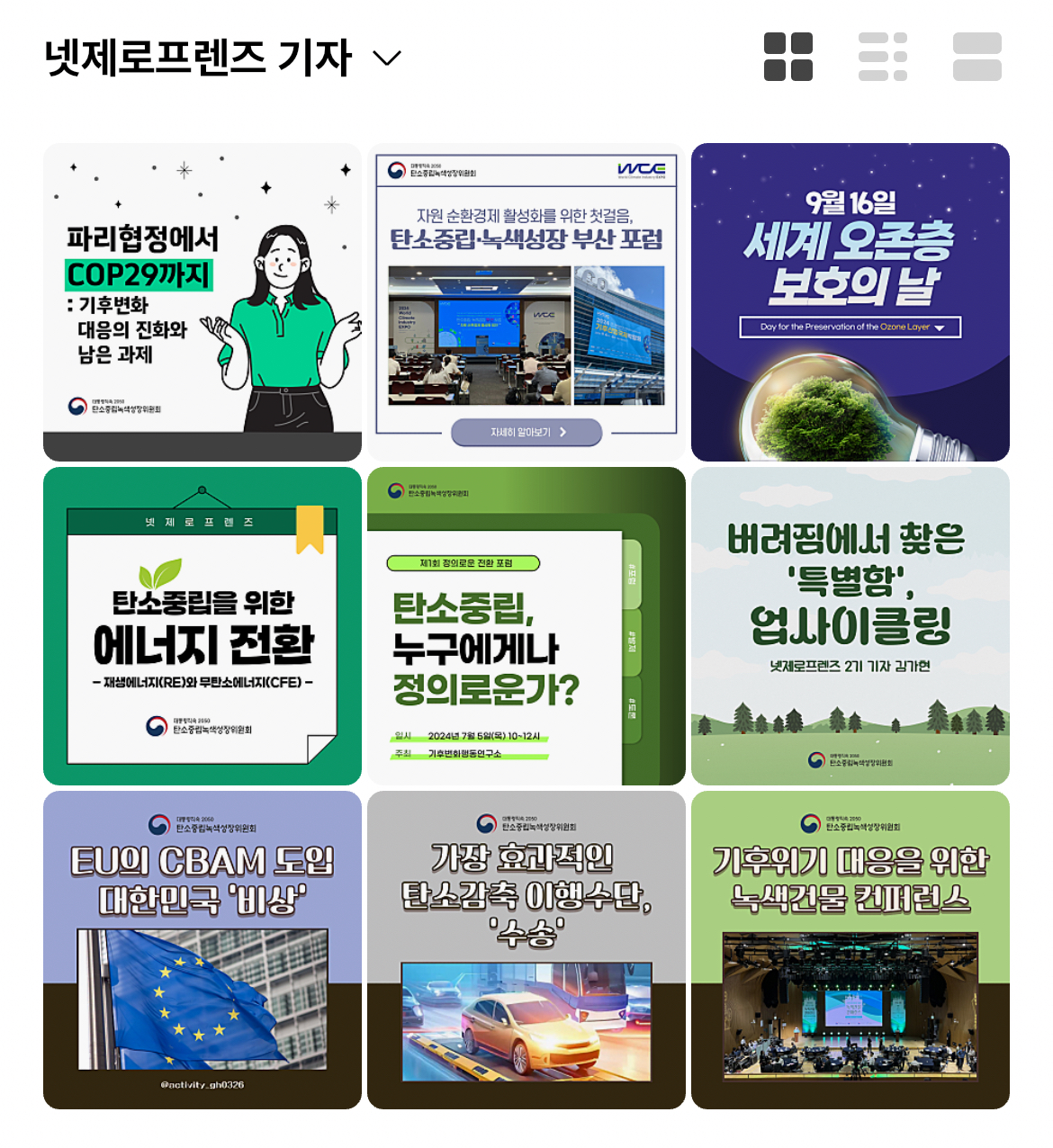Switch to list view with thumbnails

[882, 57]
